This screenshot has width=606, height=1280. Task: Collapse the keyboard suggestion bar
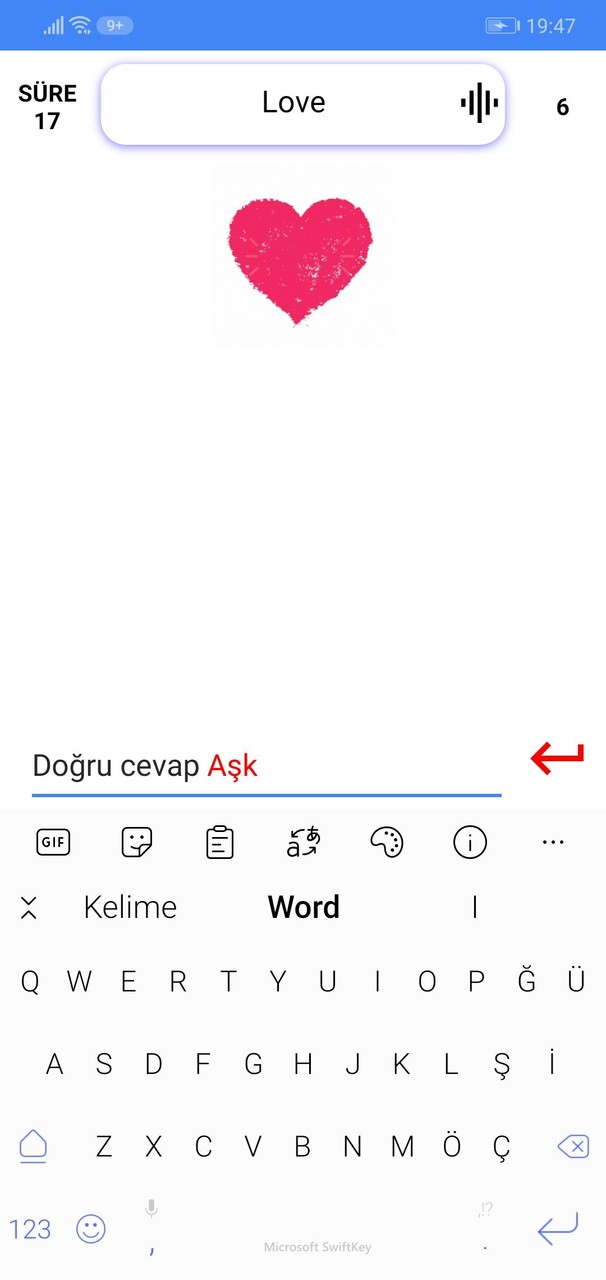coord(29,908)
